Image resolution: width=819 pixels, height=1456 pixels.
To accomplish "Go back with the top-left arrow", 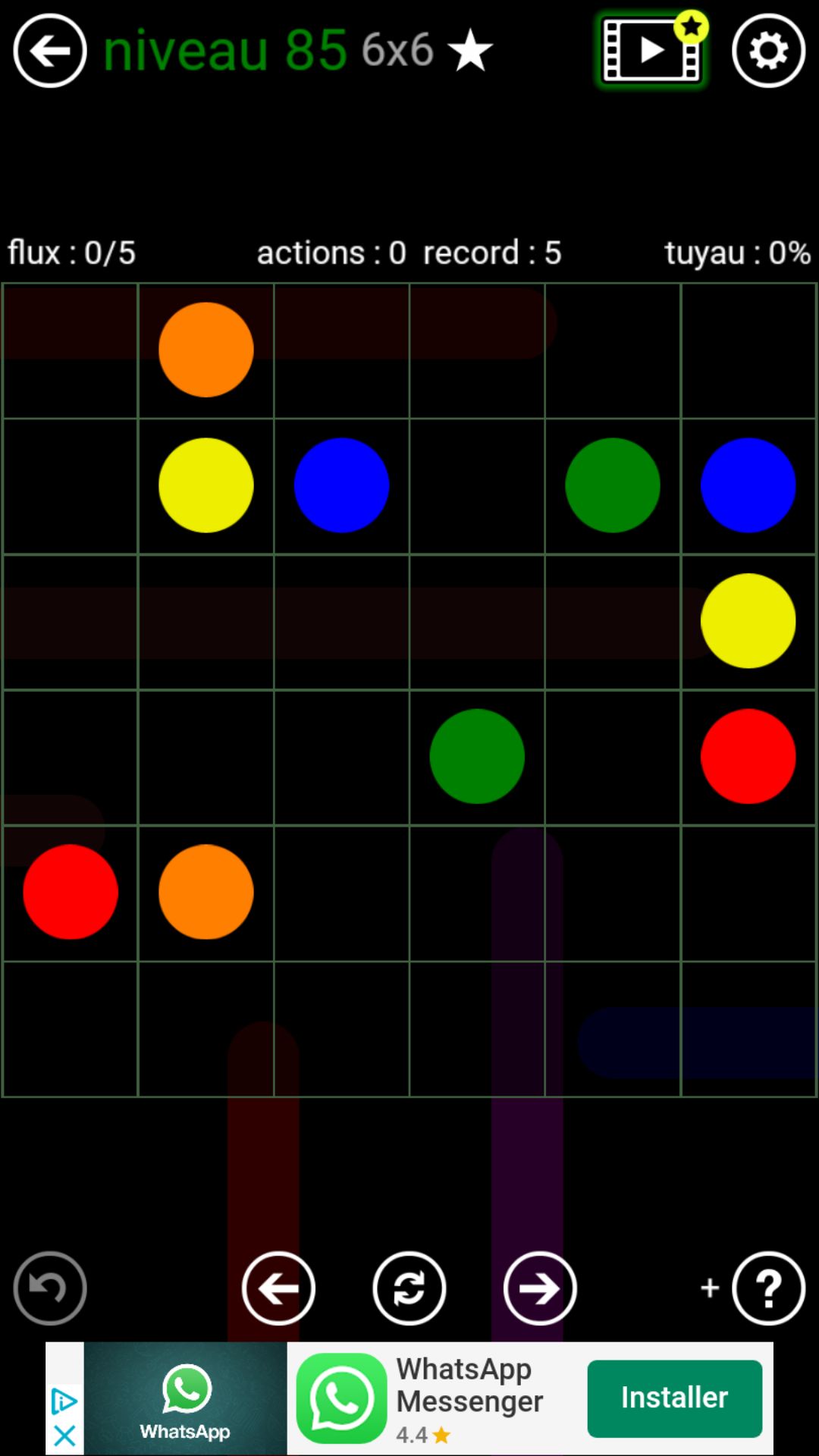I will coord(50,51).
